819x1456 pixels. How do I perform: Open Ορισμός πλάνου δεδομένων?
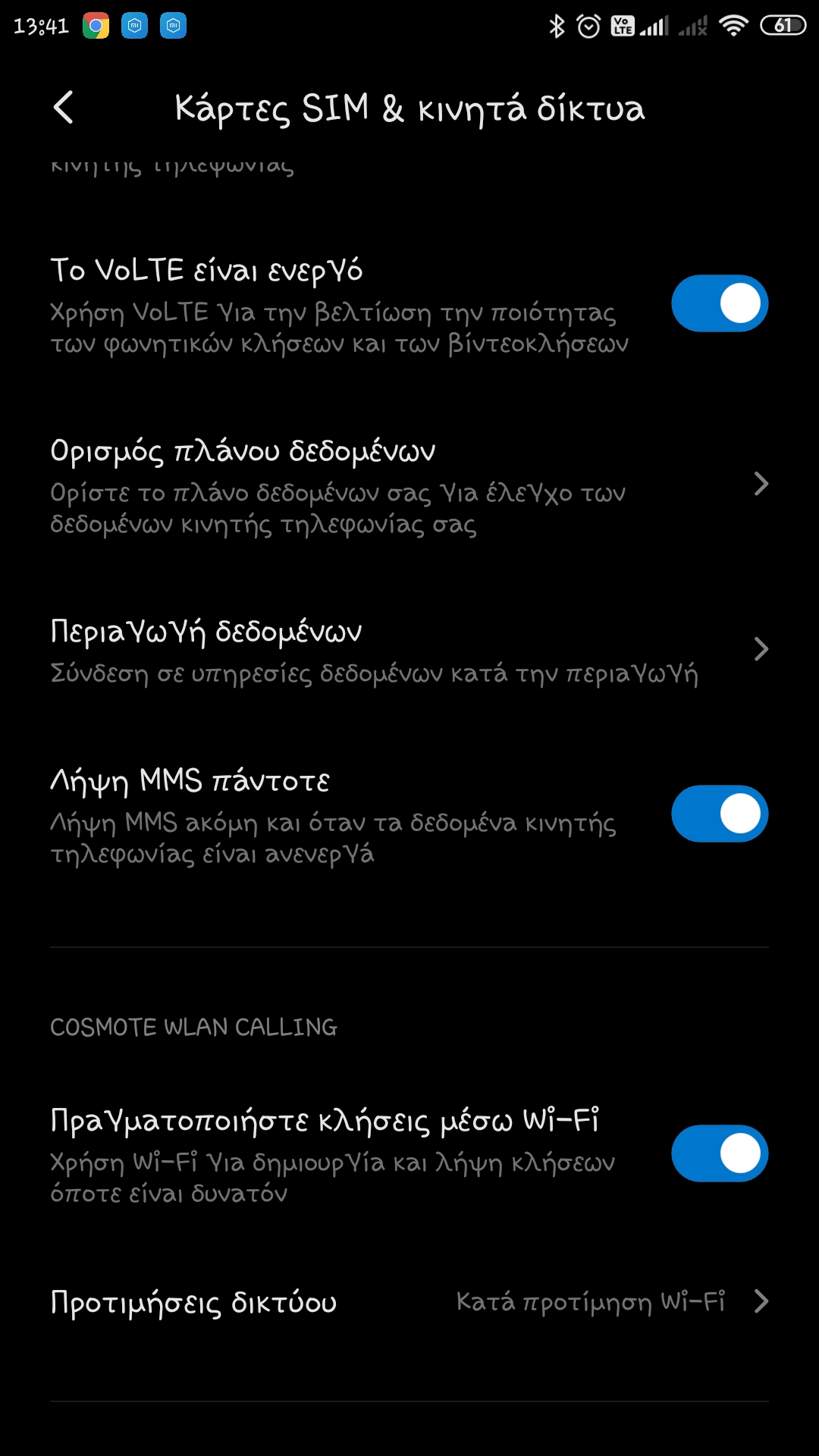click(x=409, y=485)
